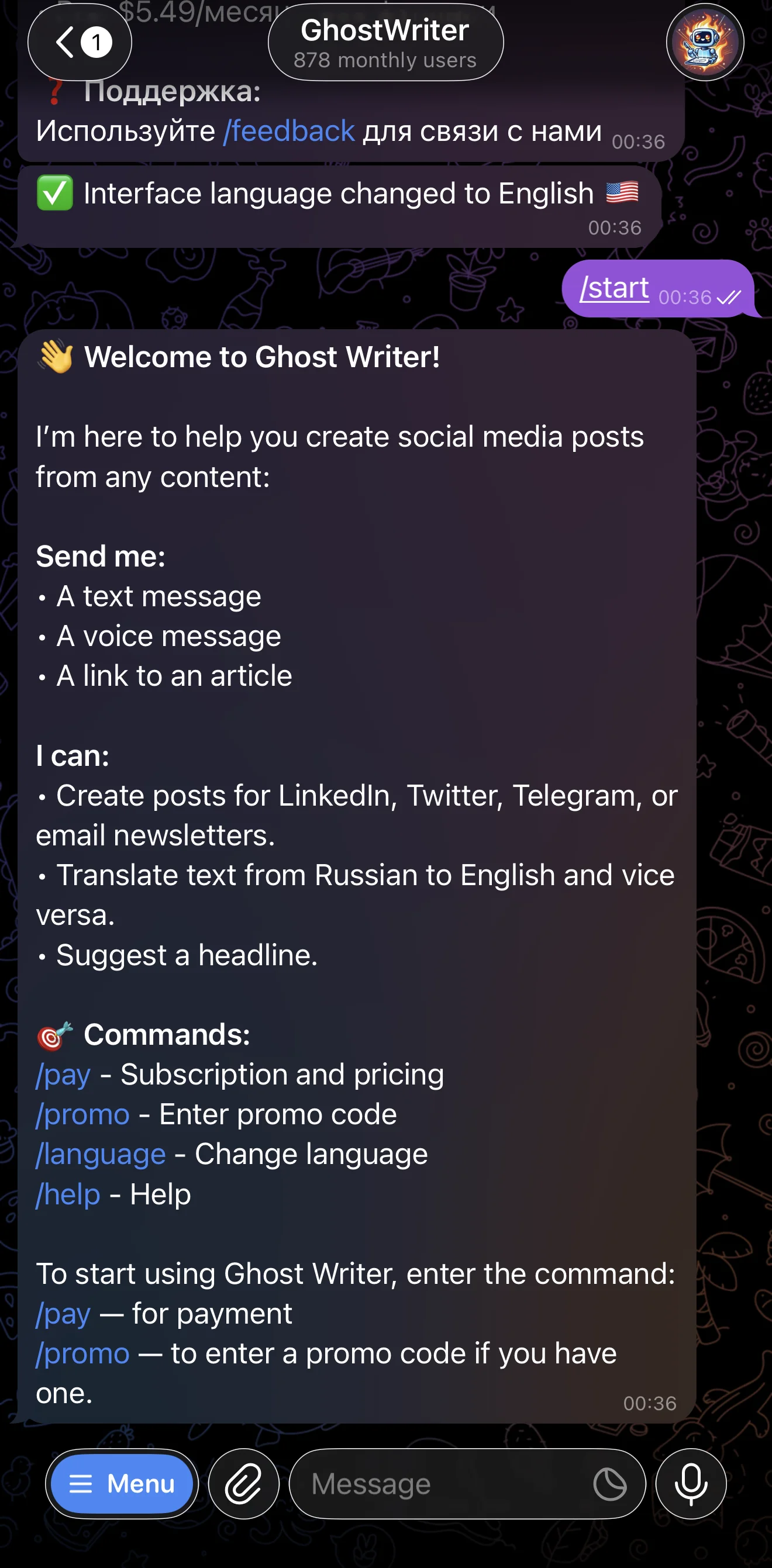The image size is (772, 1568).
Task: Tap the /help command link
Action: tap(68, 1194)
